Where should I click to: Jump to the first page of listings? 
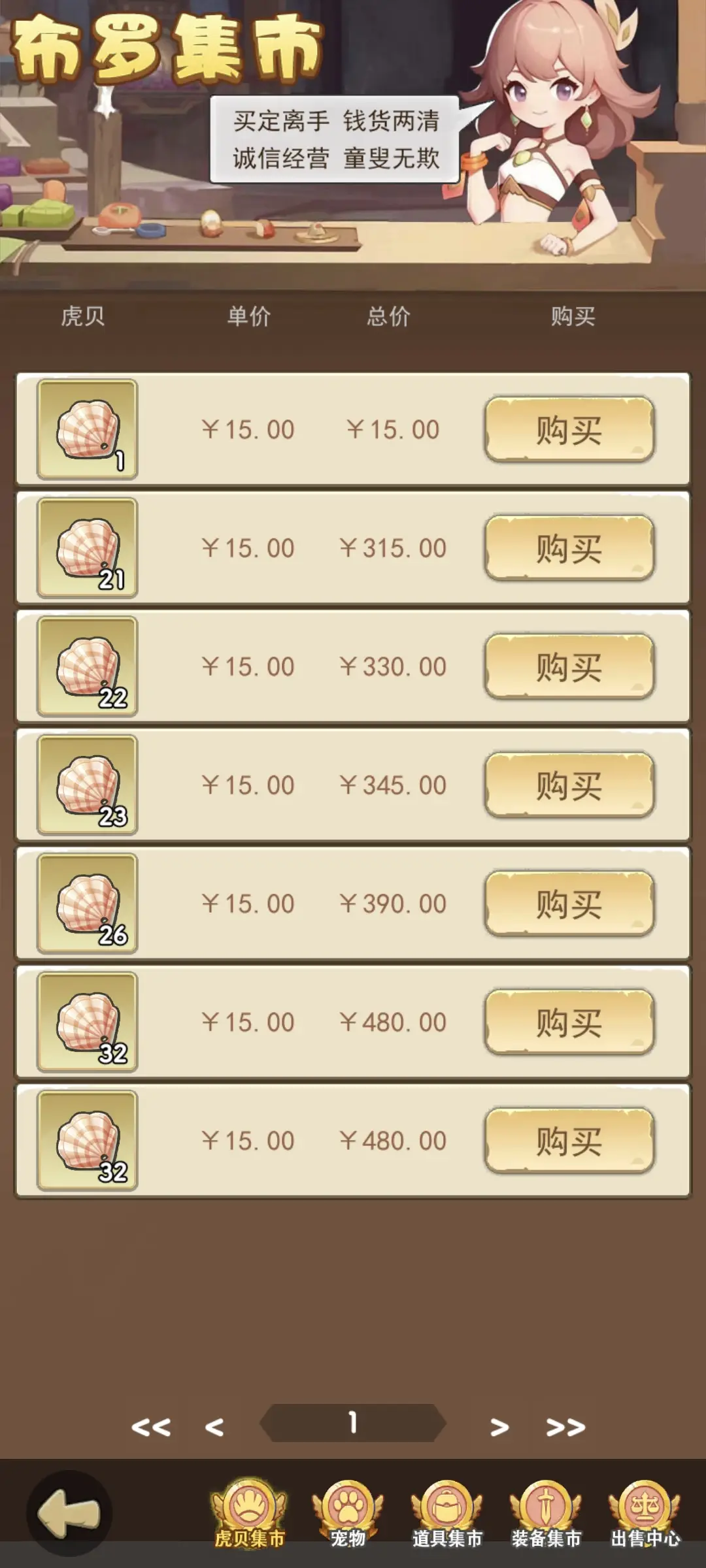tap(151, 1427)
